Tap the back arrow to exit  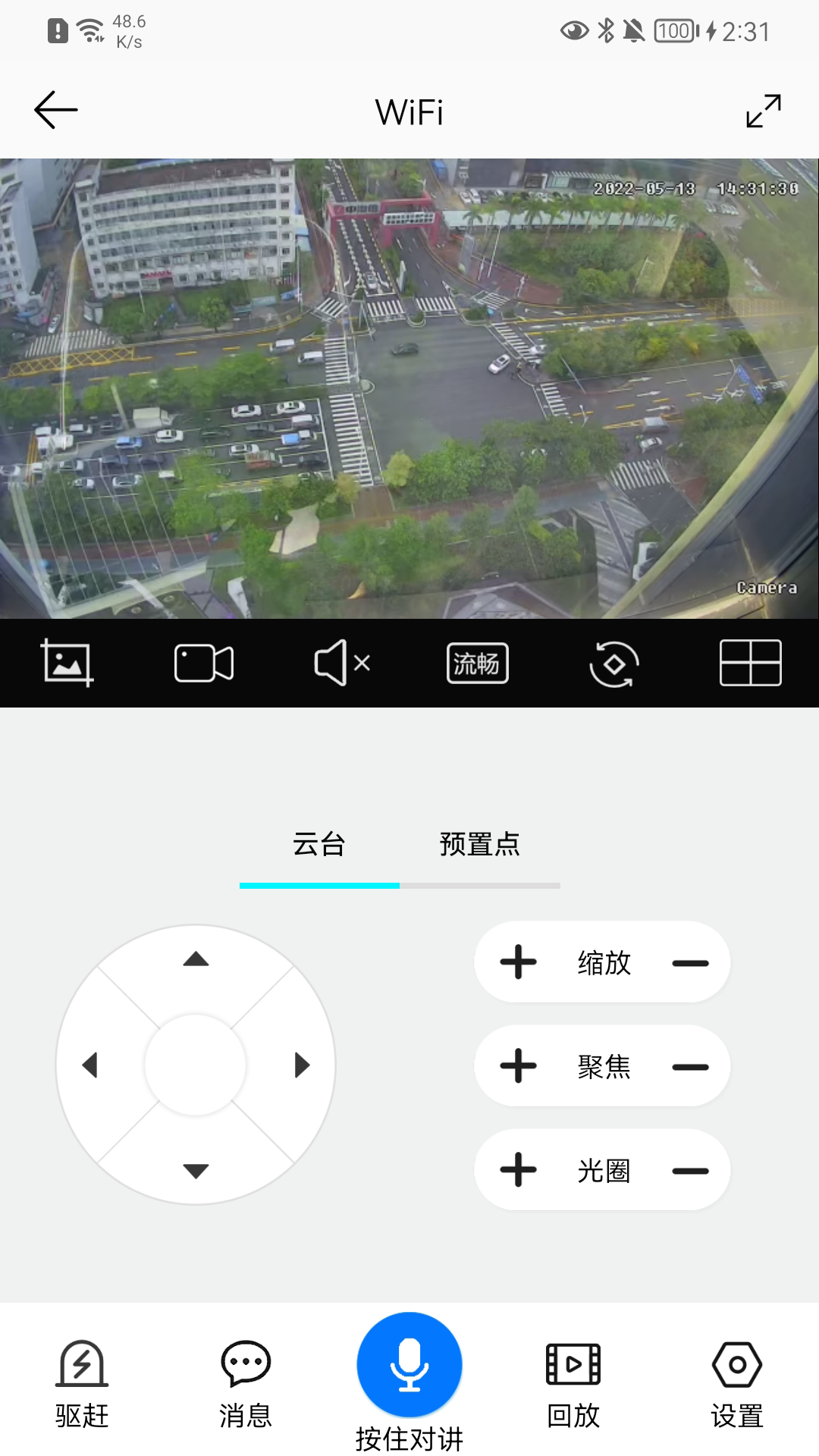[55, 109]
